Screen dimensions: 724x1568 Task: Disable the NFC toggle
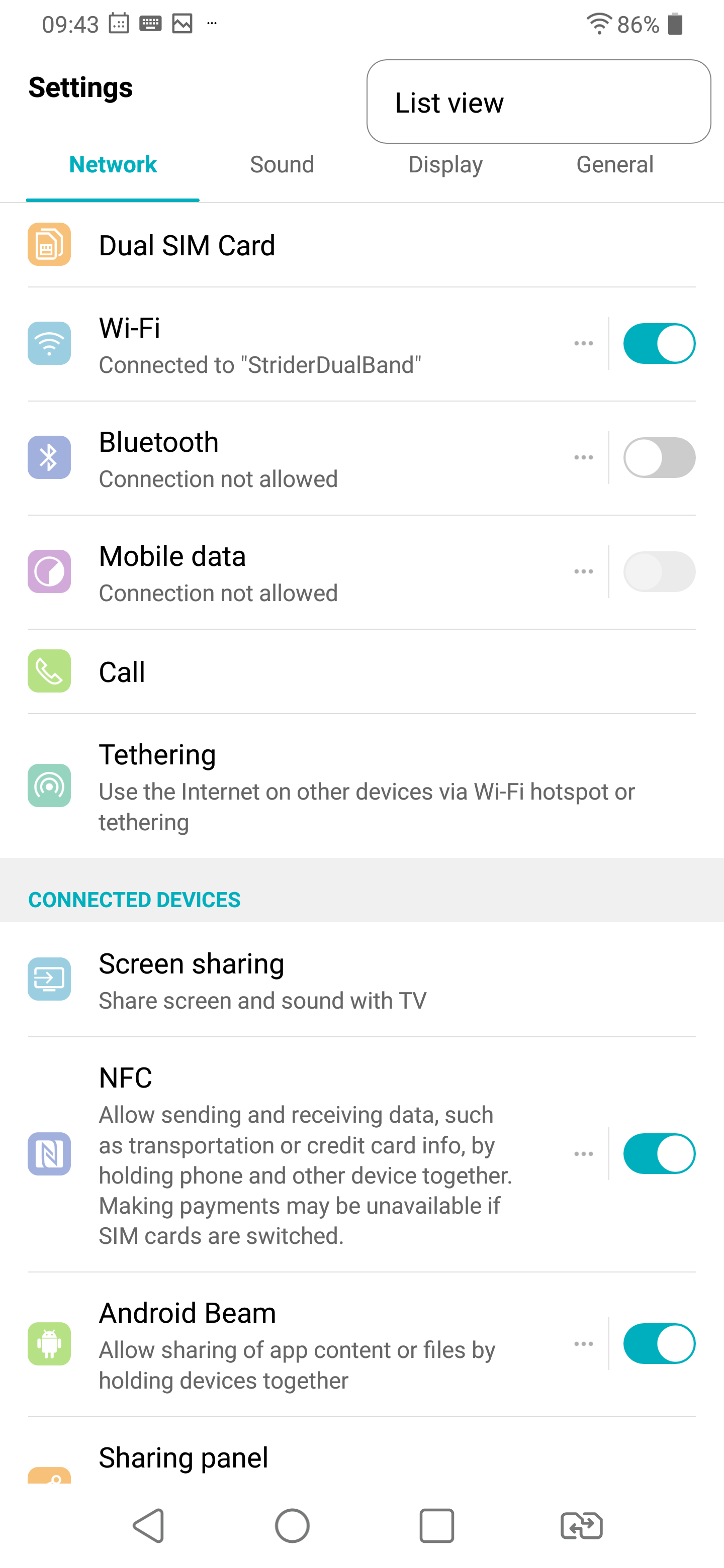(x=659, y=1154)
